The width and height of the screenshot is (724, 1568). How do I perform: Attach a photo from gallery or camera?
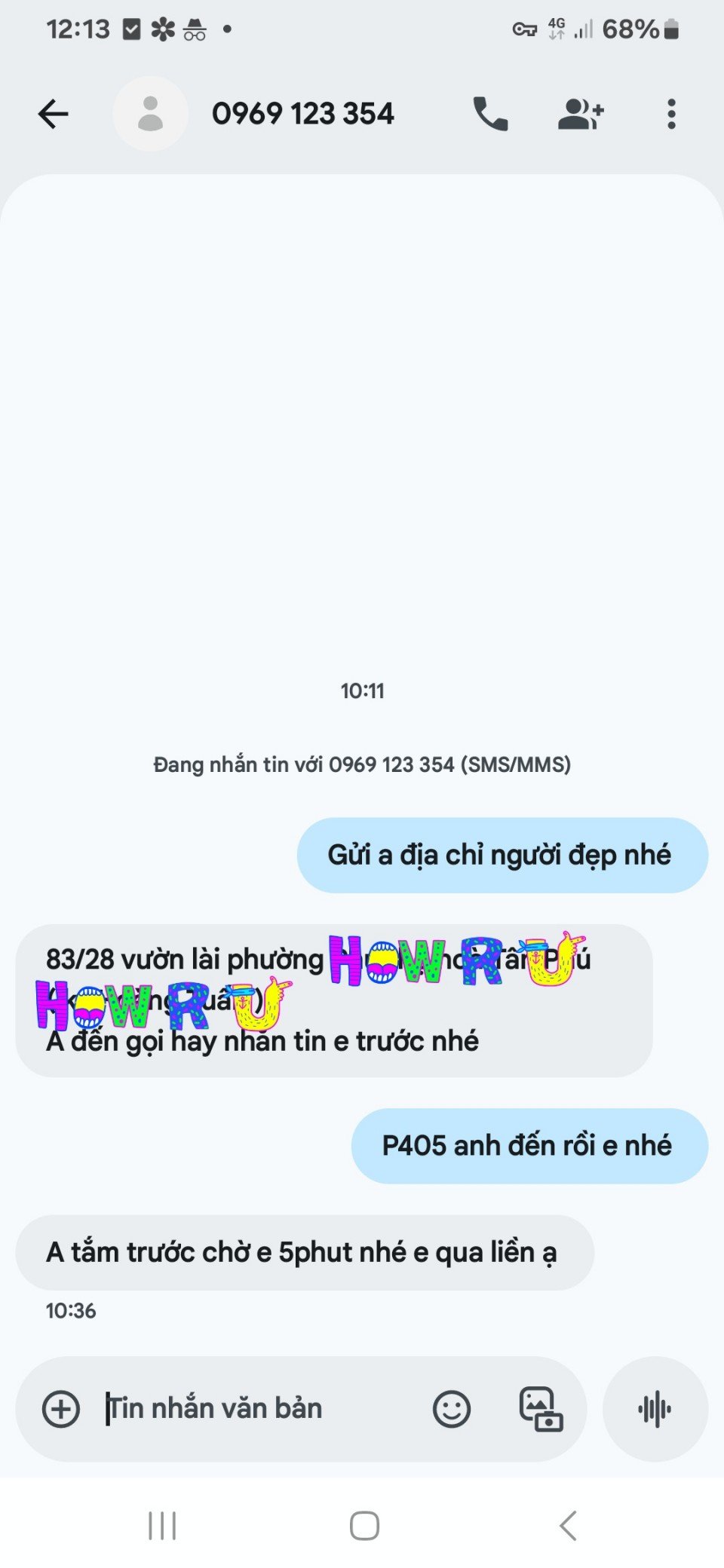coord(541,1409)
